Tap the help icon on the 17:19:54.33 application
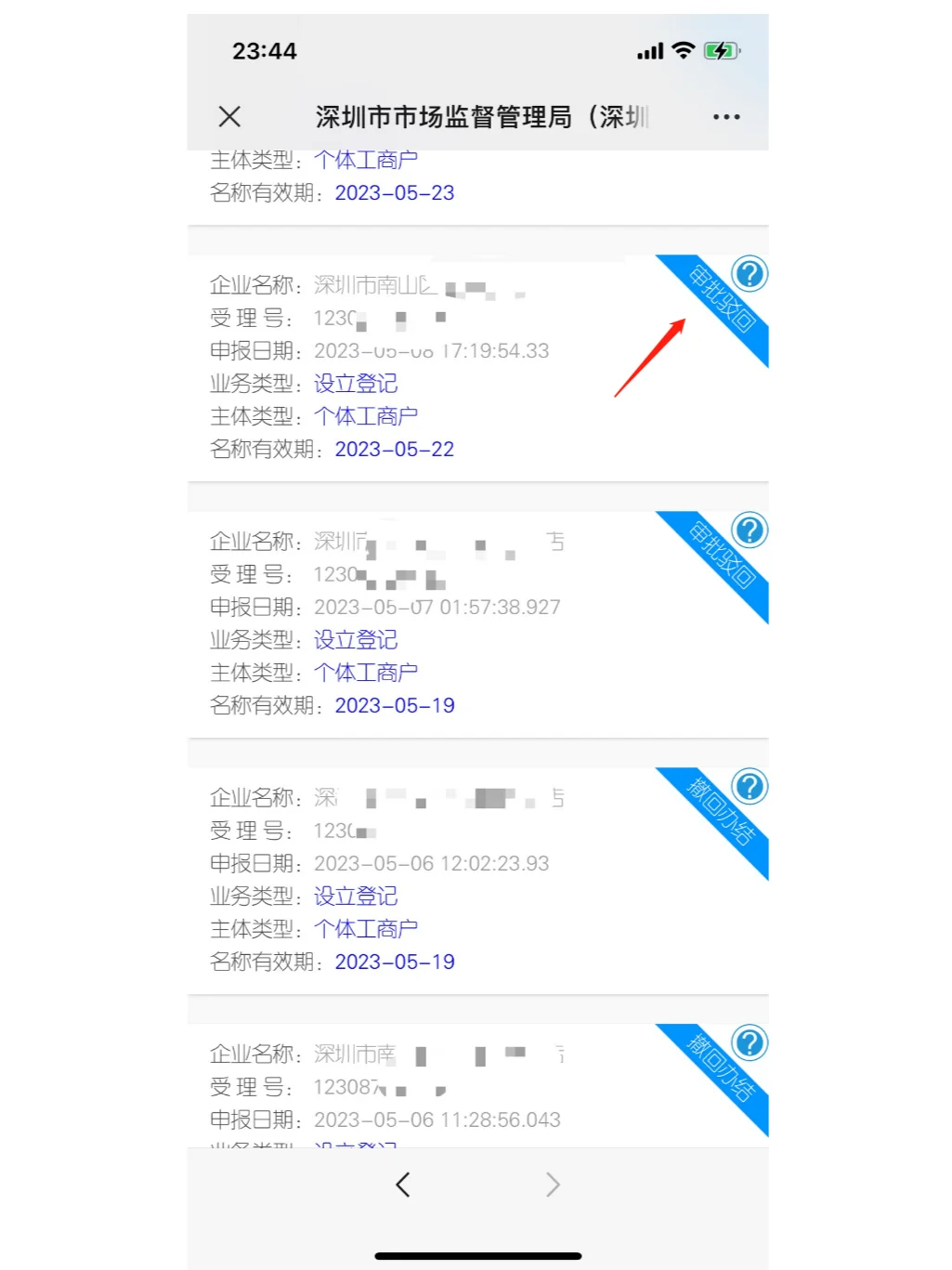The height and width of the screenshot is (1270, 952). click(750, 274)
